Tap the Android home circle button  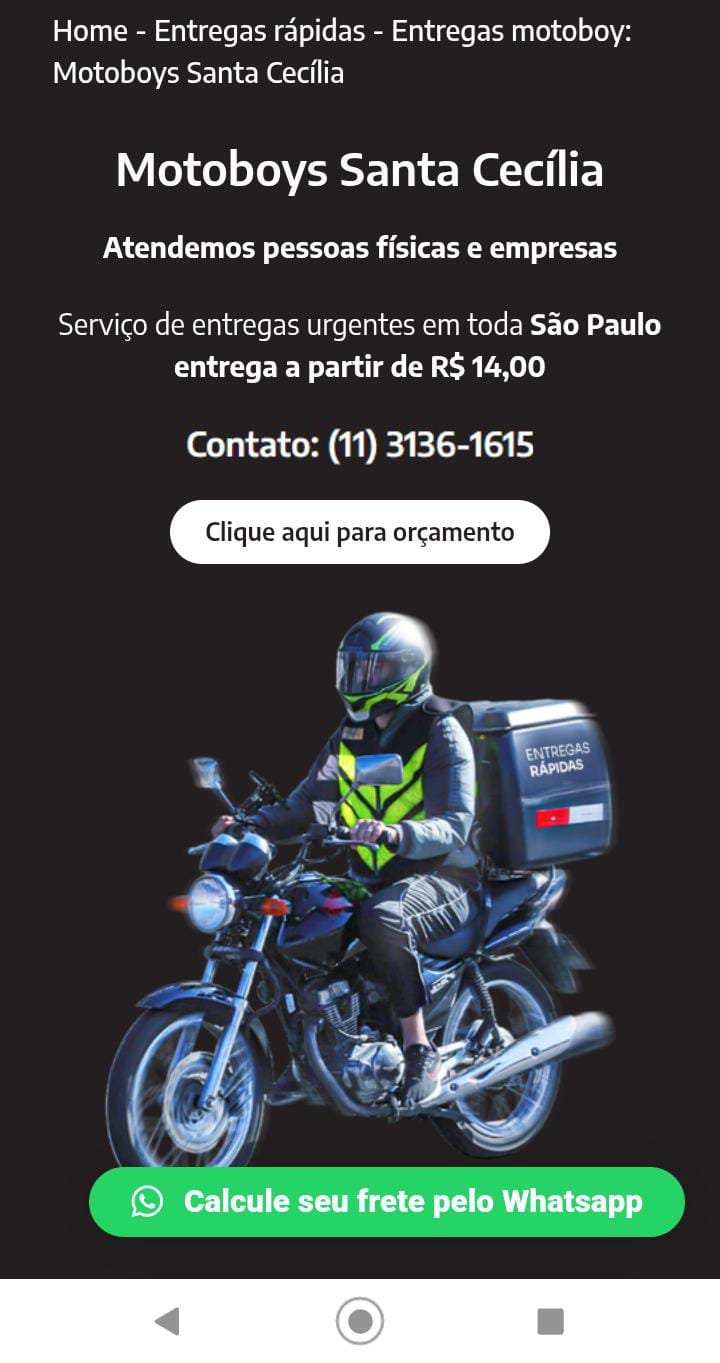pyautogui.click(x=358, y=1318)
